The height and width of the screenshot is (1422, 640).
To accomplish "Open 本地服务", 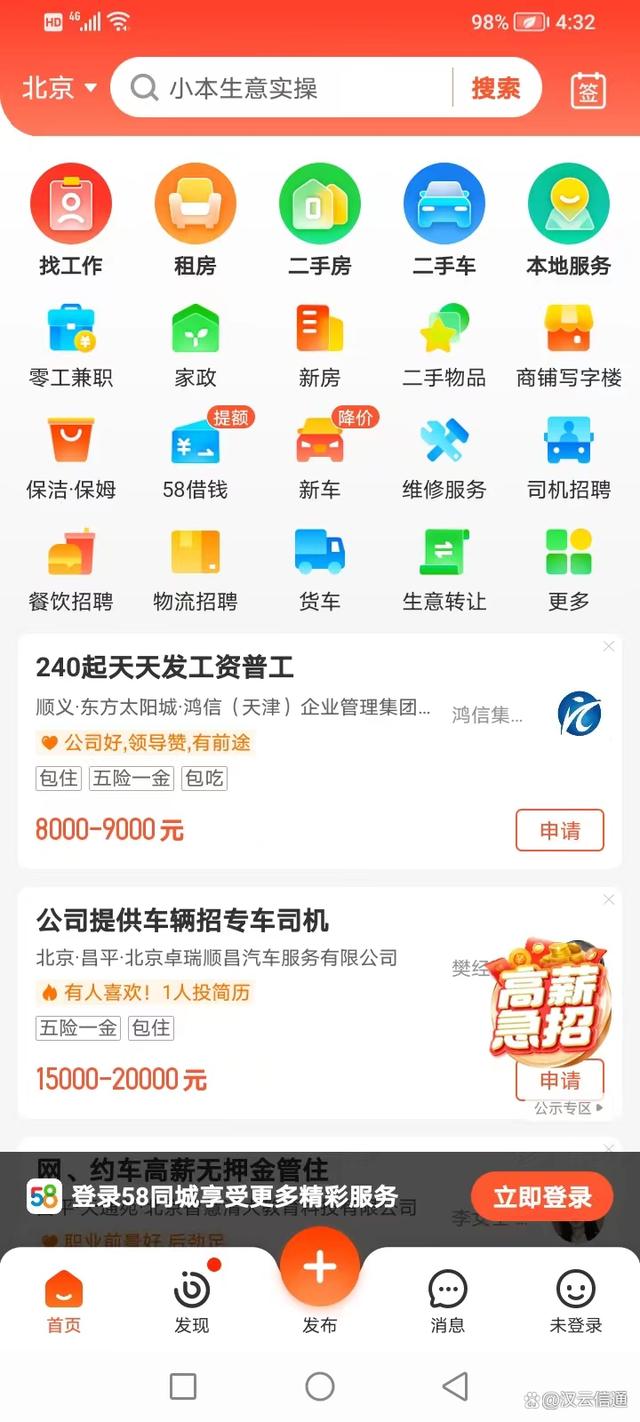I will click(568, 220).
